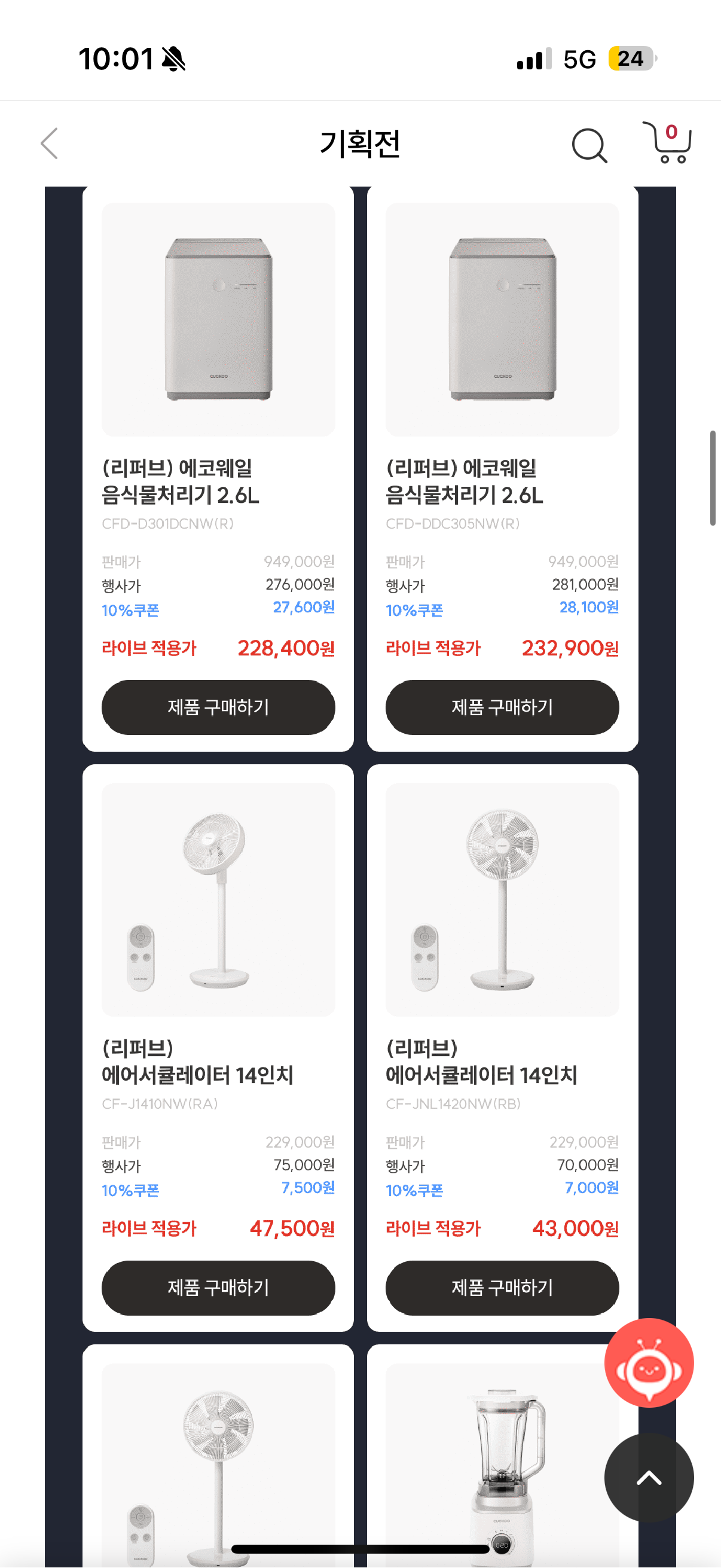721x1568 pixels.
Task: View the CF-JNL1420NW(RB) air circulator image
Action: pos(502,899)
